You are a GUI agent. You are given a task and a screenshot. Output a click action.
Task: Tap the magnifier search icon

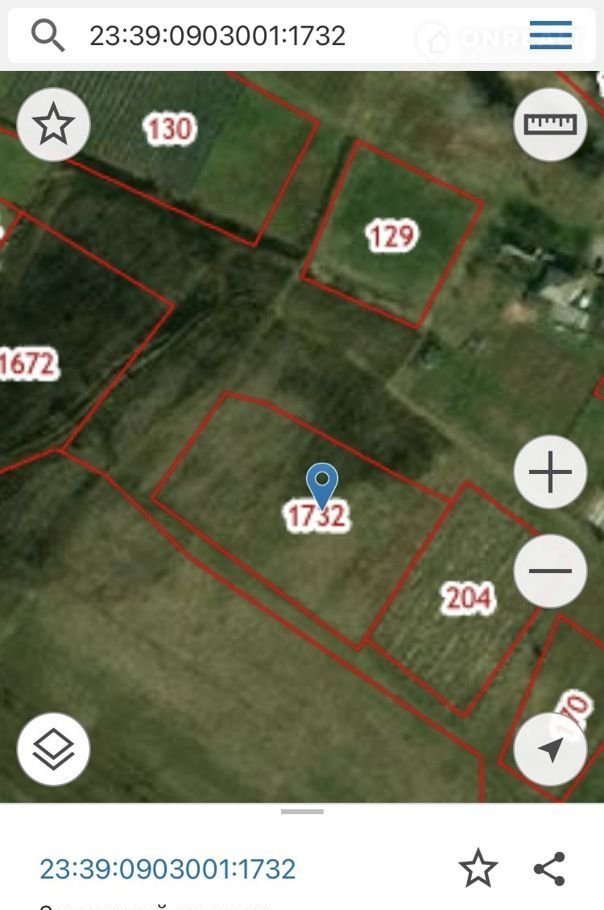[48, 36]
